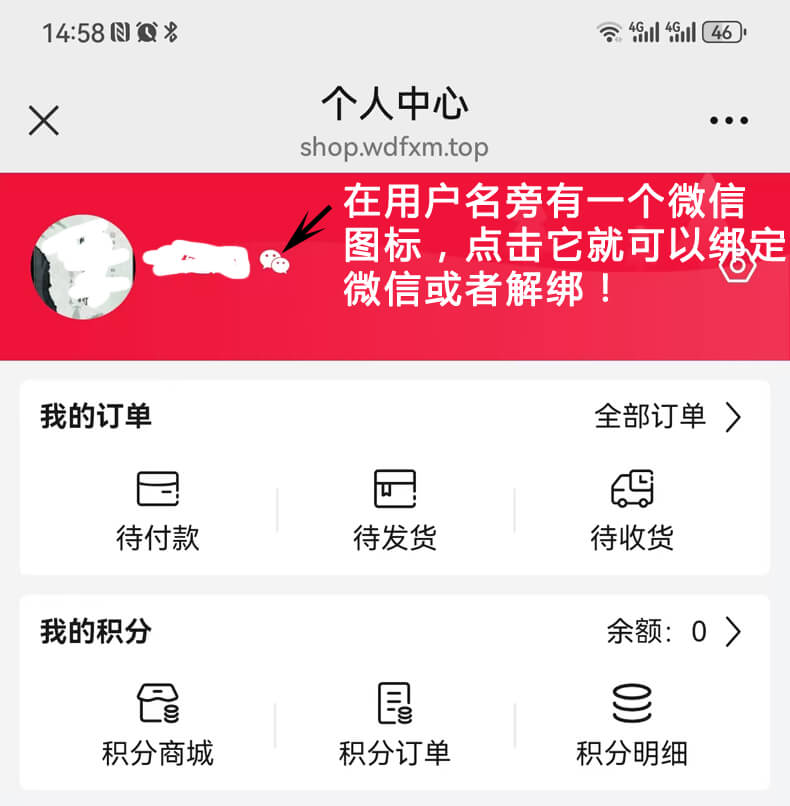Open 待收货 orders awaiting receipt
The image size is (790, 806).
[632, 510]
